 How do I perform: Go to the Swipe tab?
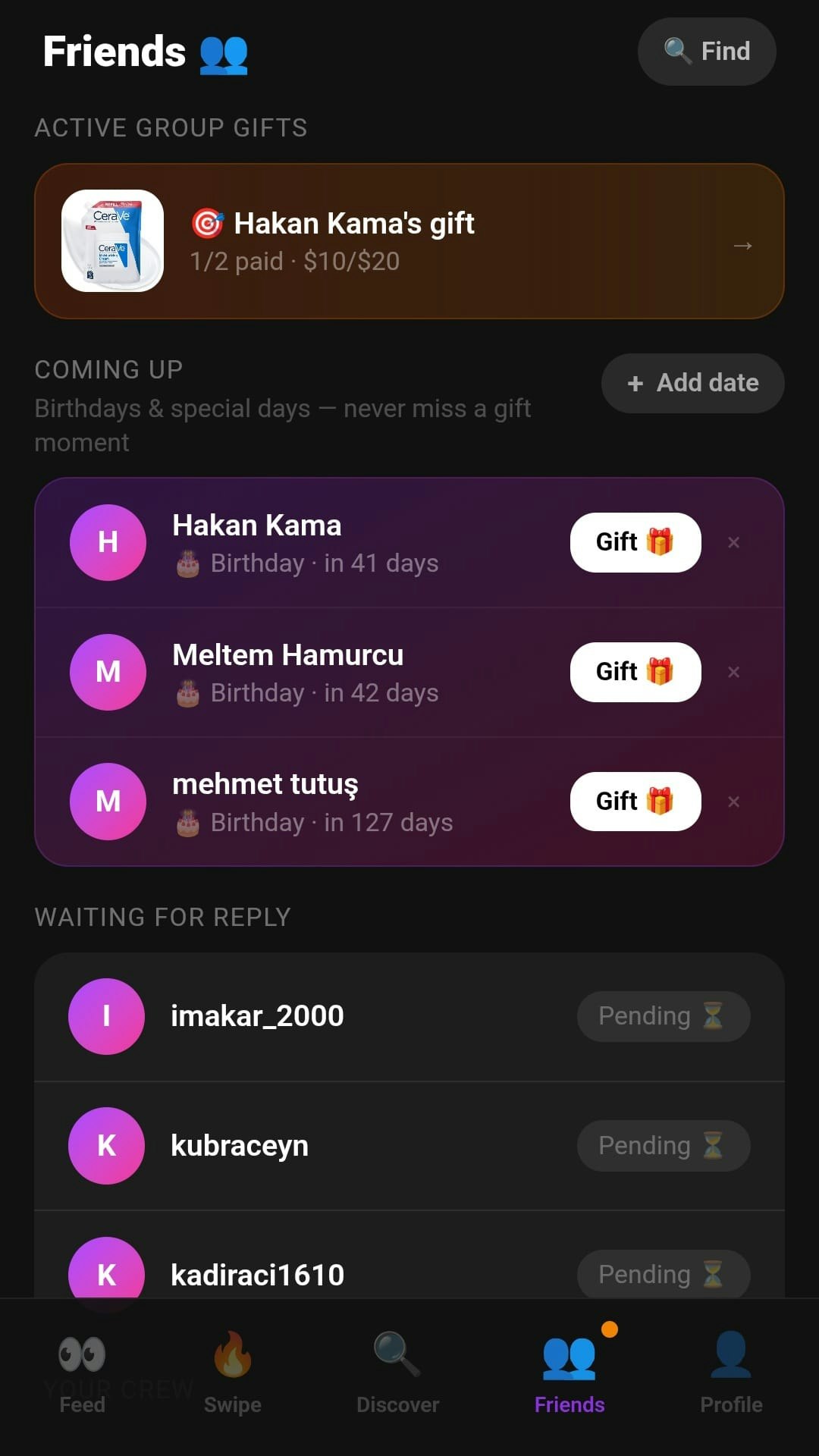(233, 1373)
